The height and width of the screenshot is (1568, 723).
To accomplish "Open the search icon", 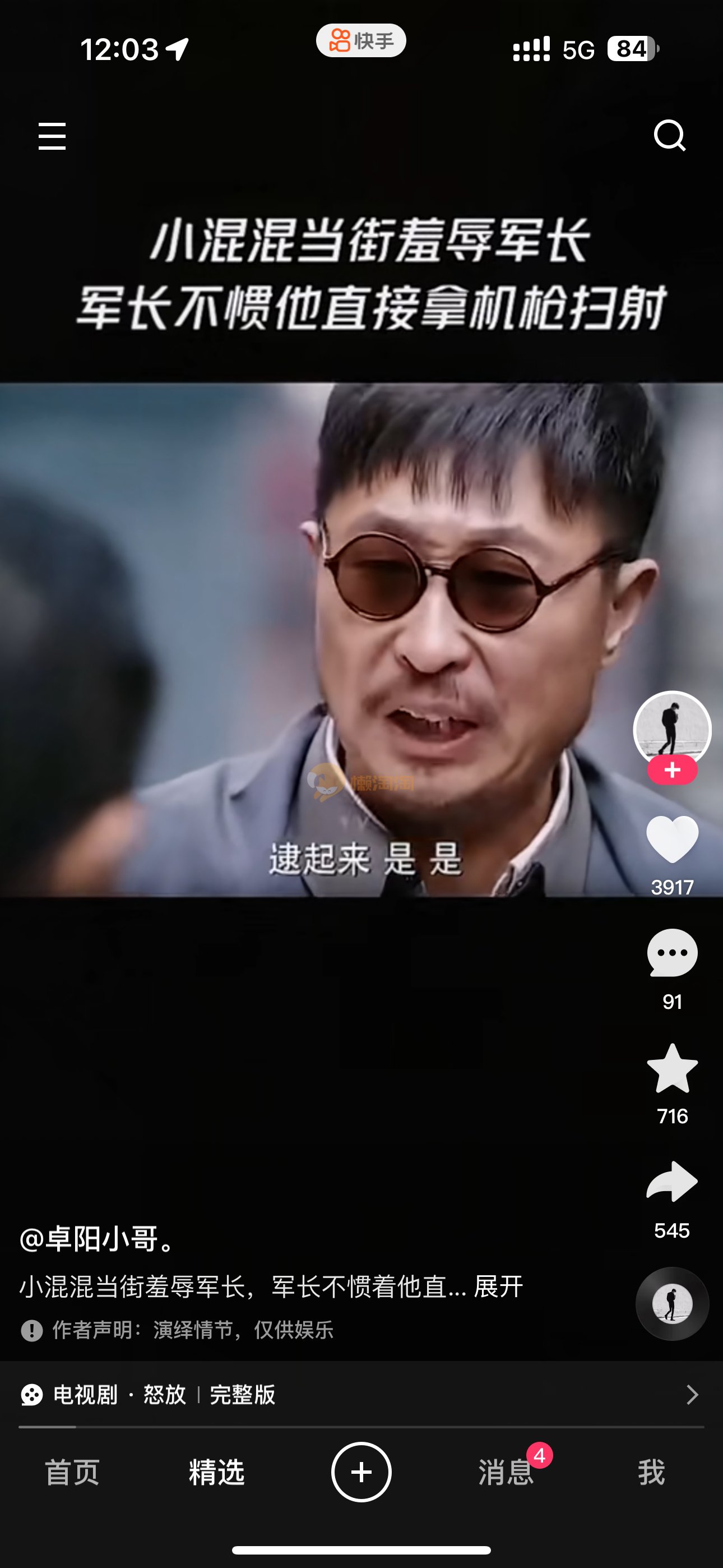I will [669, 135].
